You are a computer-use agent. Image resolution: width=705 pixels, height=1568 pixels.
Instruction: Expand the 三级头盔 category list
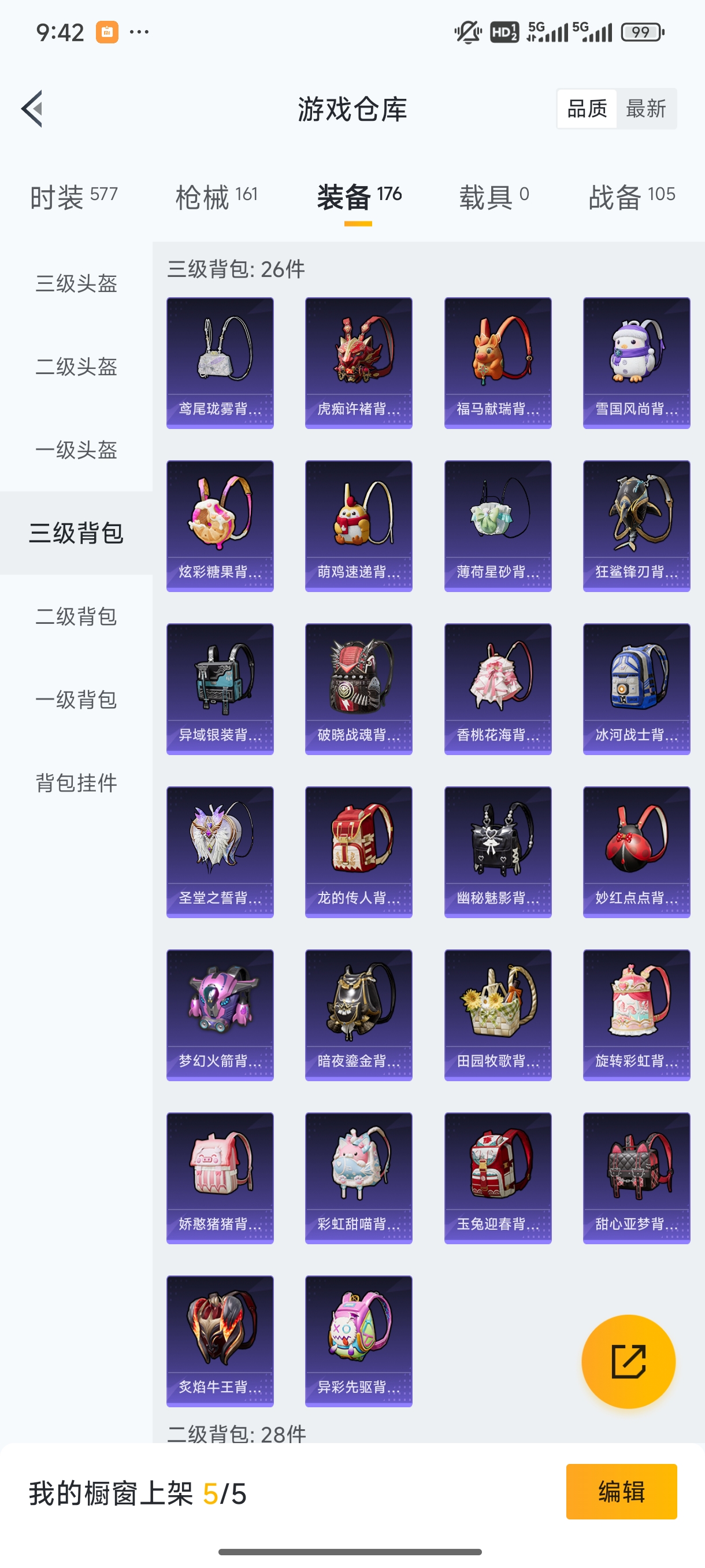click(x=76, y=284)
